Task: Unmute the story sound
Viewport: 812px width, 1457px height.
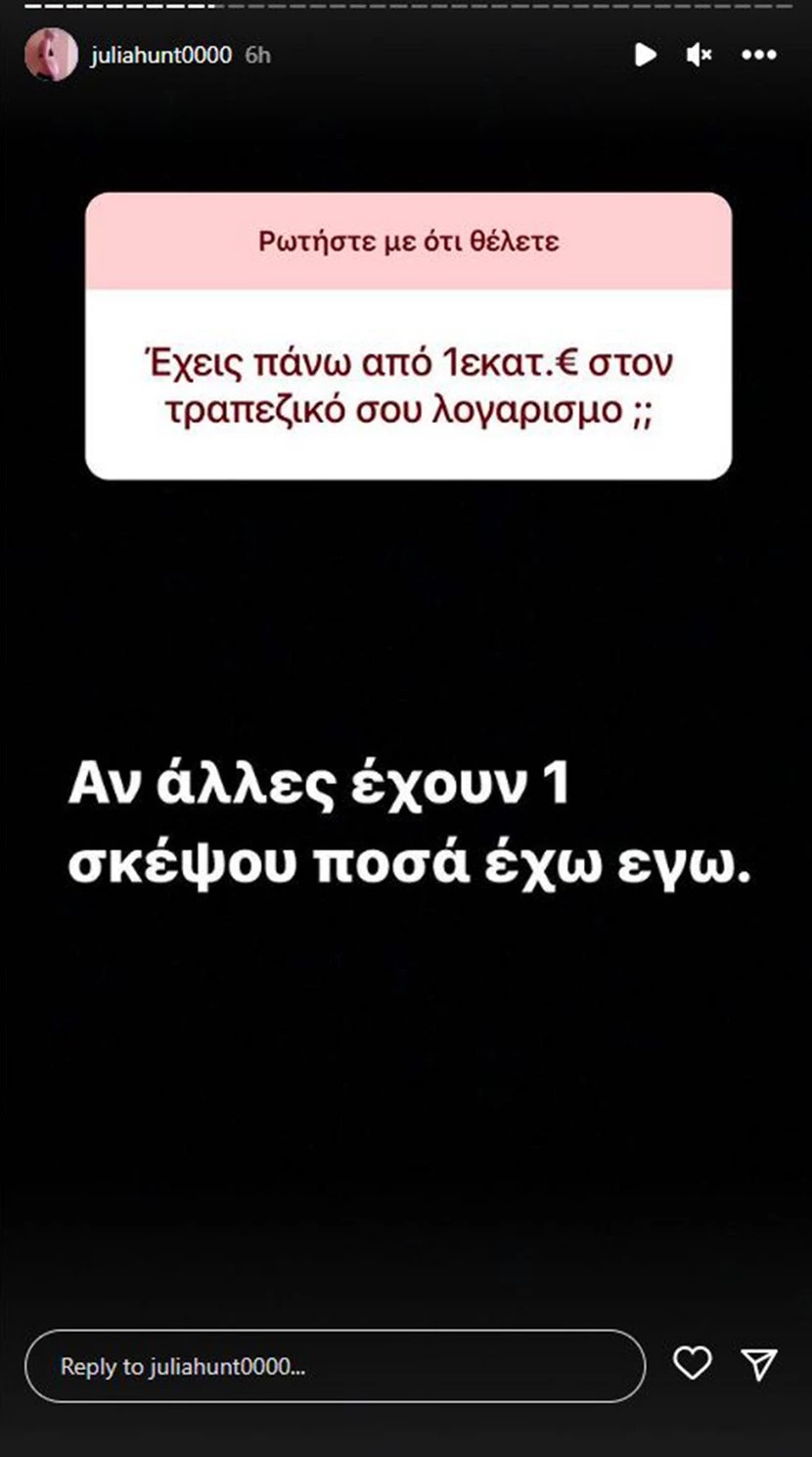Action: tap(699, 55)
